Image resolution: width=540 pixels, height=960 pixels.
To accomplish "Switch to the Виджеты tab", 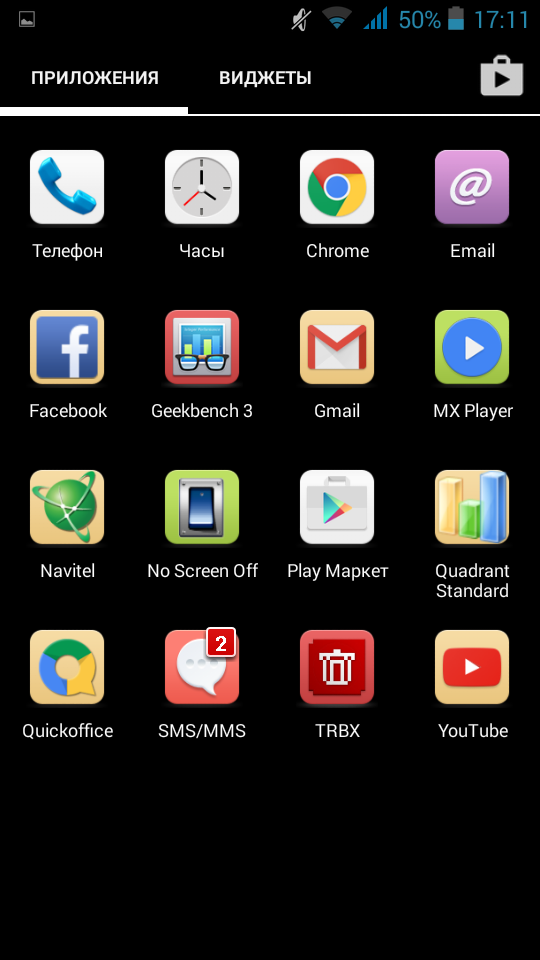I will pos(265,78).
